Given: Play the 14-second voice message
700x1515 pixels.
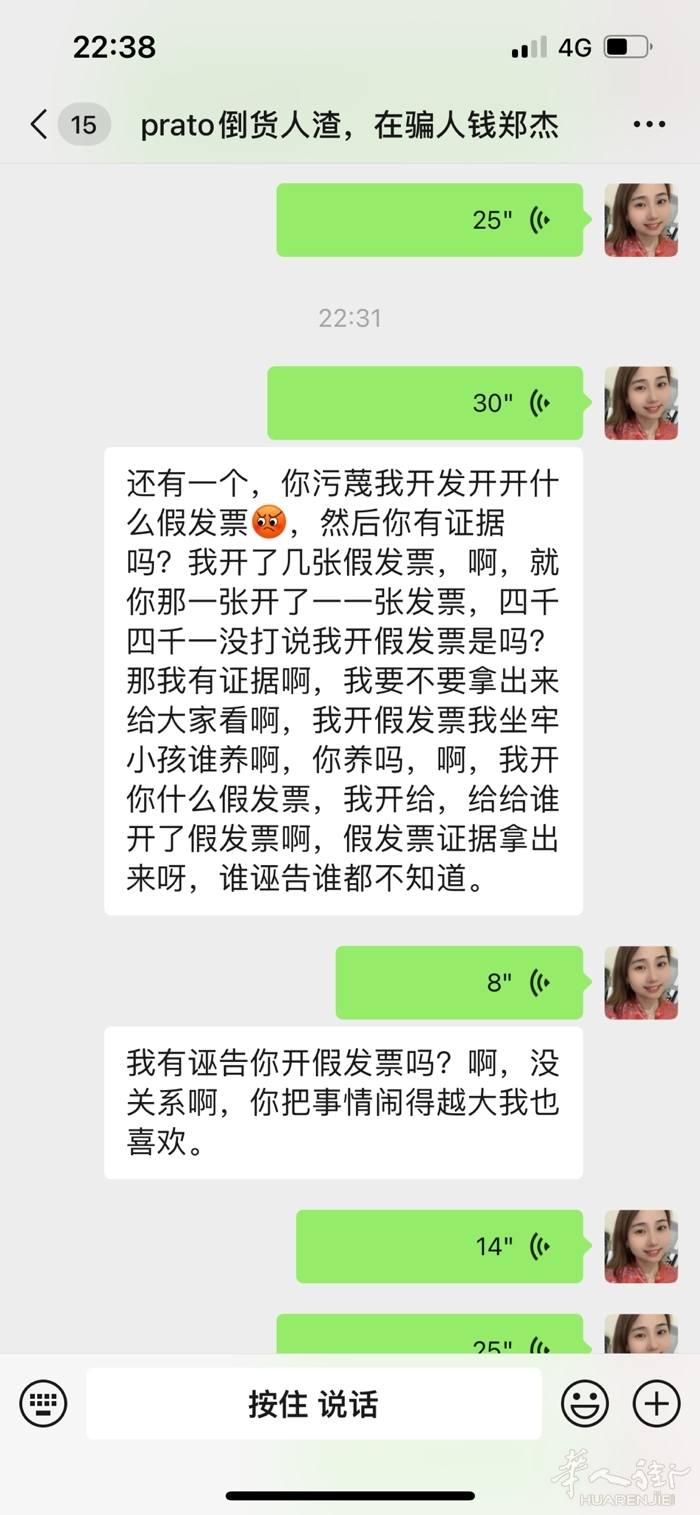Looking at the screenshot, I should tap(440, 1246).
